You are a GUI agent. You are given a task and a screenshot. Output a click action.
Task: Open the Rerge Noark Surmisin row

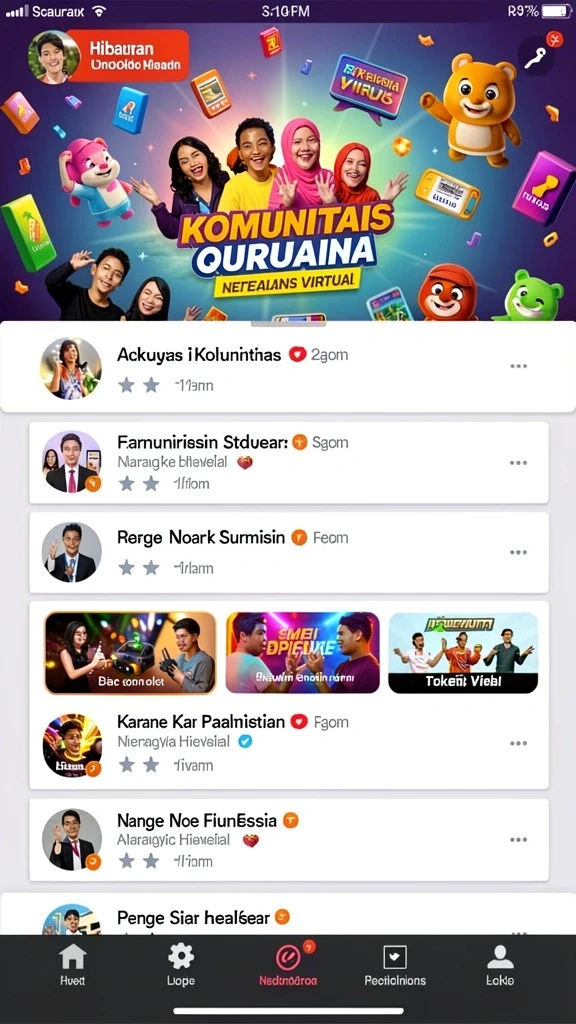click(x=288, y=552)
